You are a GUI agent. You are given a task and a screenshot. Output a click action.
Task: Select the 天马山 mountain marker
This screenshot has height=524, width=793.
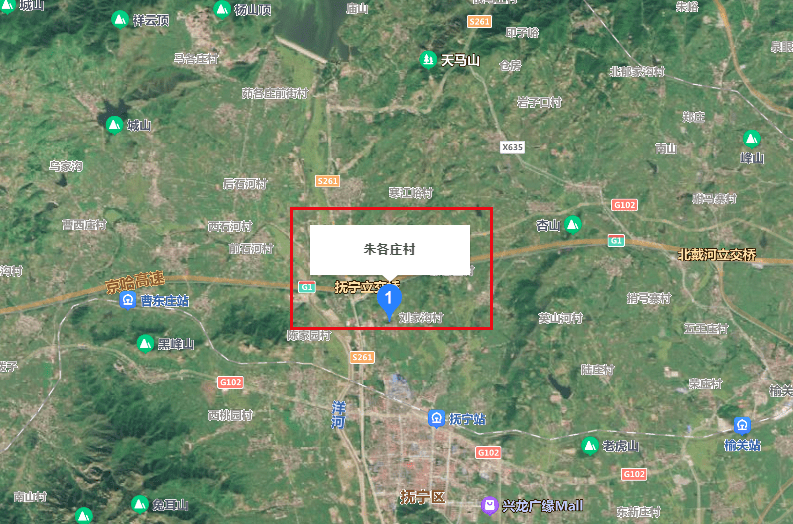[429, 60]
